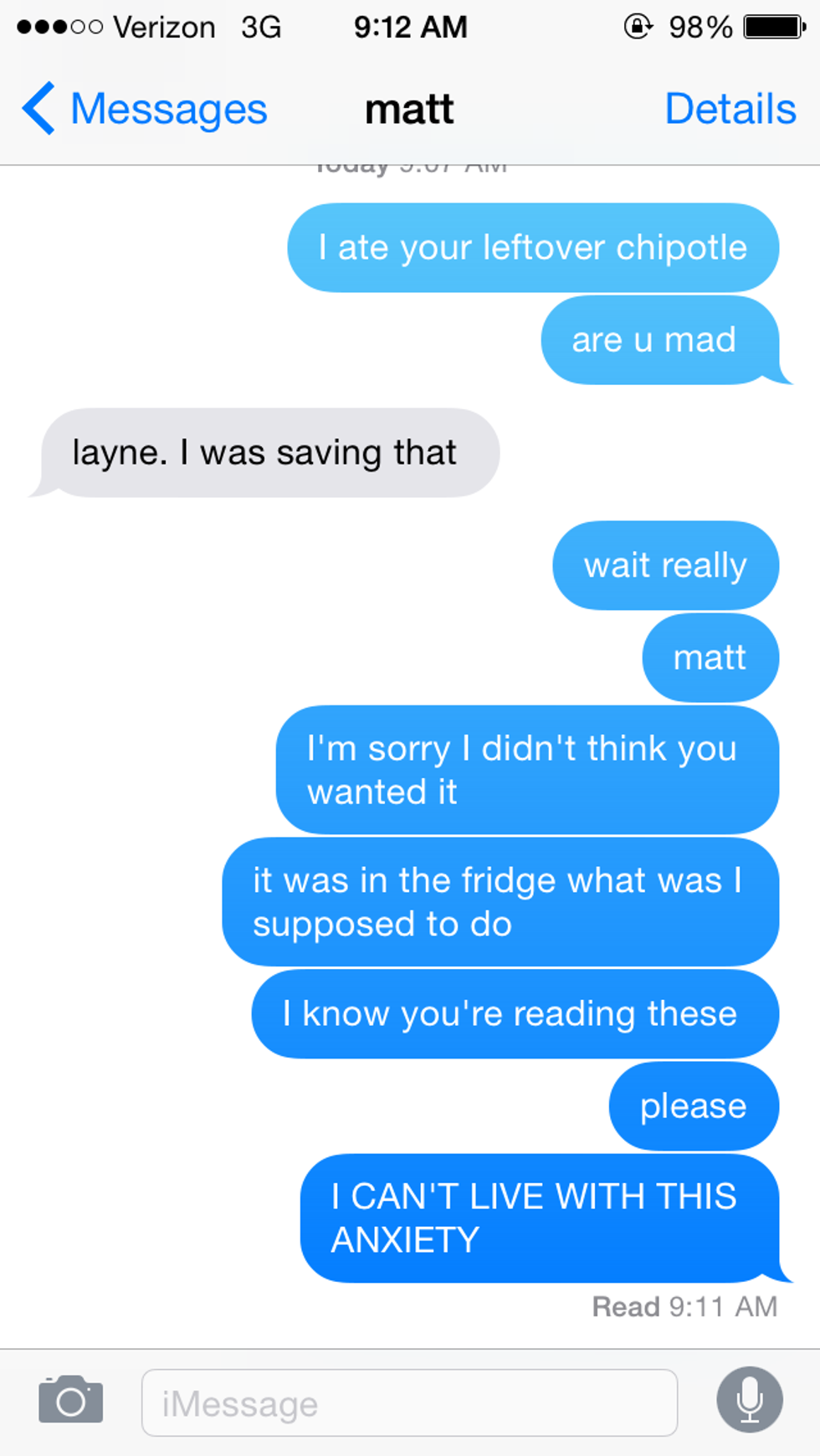The width and height of the screenshot is (820, 1456).
Task: Open Details for the matt conversation
Action: point(730,109)
